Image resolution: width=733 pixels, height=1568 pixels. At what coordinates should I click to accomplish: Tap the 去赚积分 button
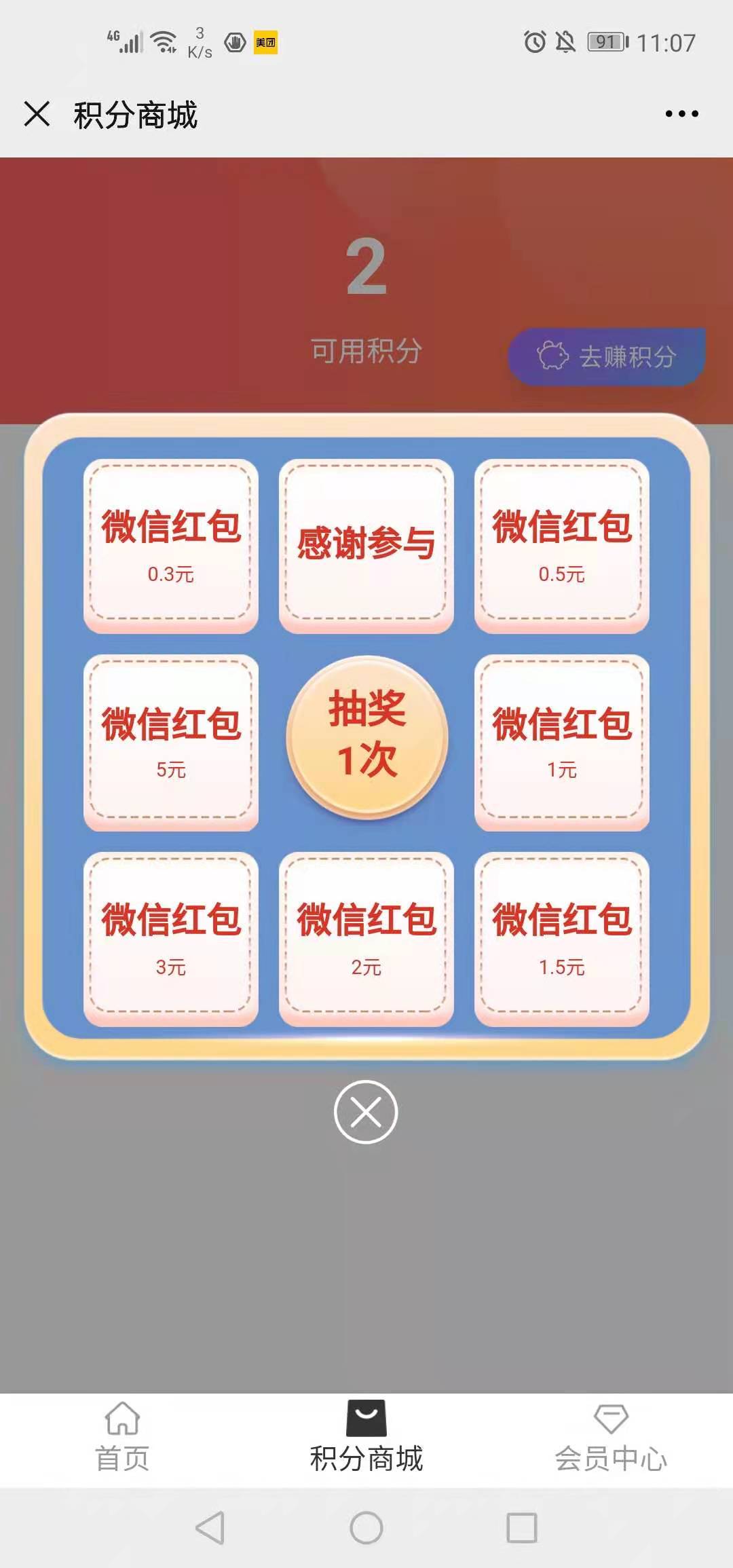click(607, 356)
